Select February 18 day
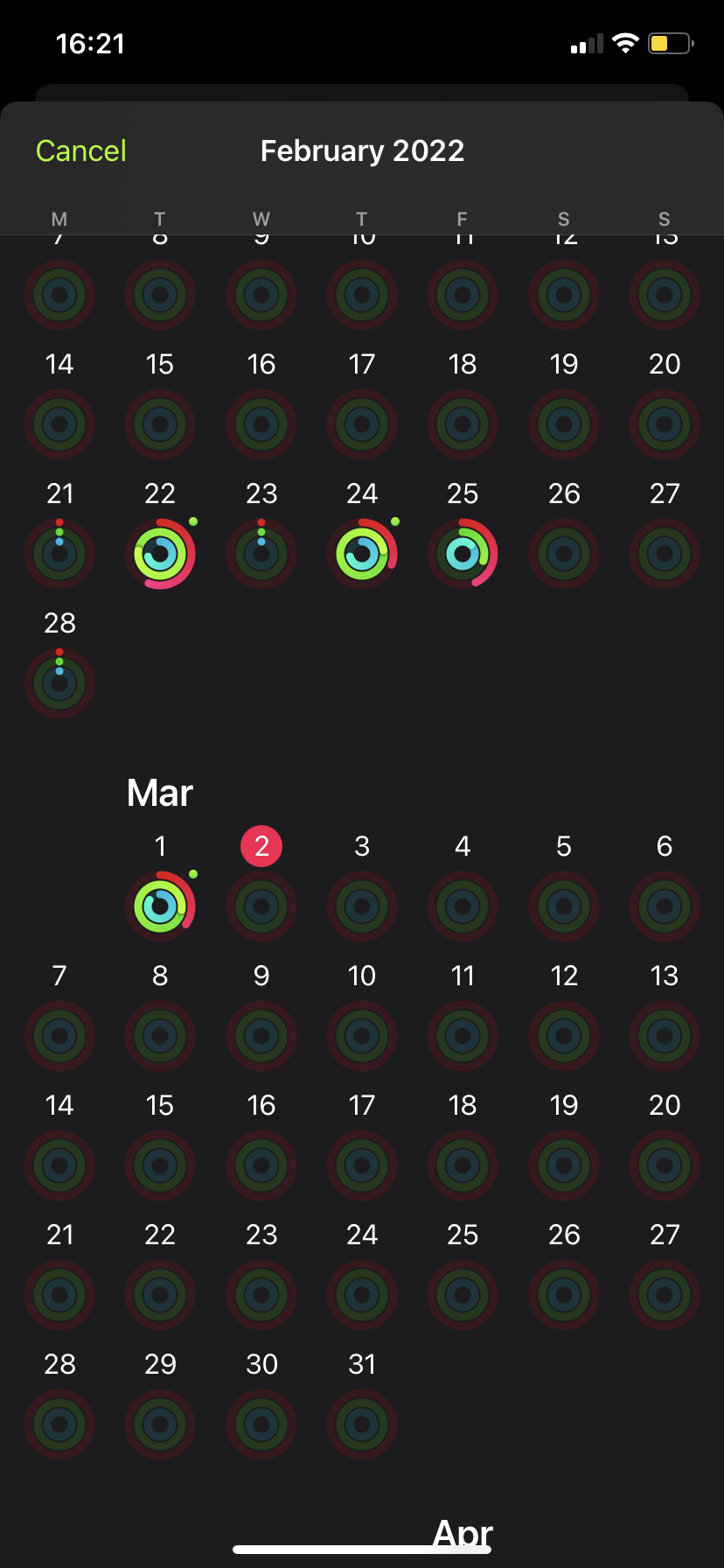Image resolution: width=724 pixels, height=1568 pixels. click(463, 423)
